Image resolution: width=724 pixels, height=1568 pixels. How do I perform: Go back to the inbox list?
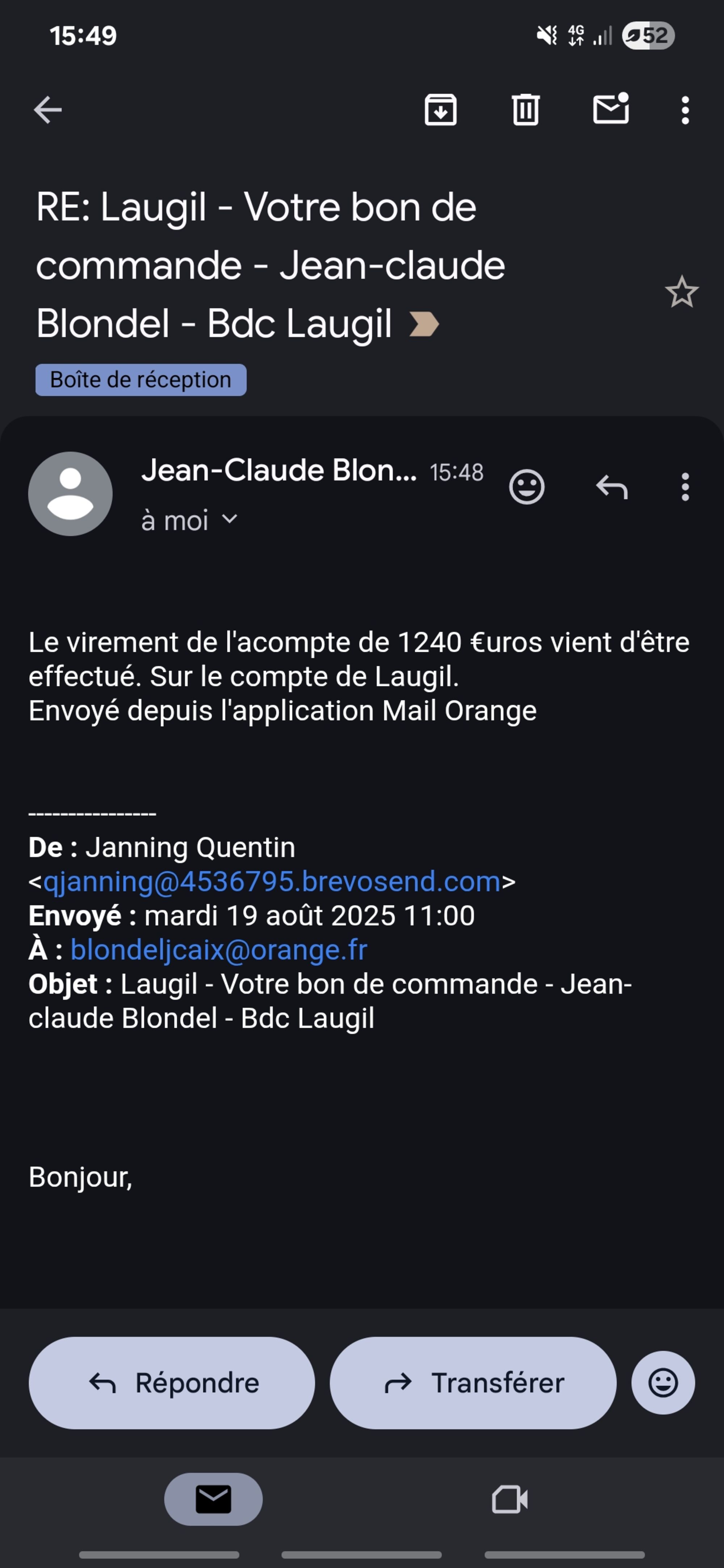(47, 110)
